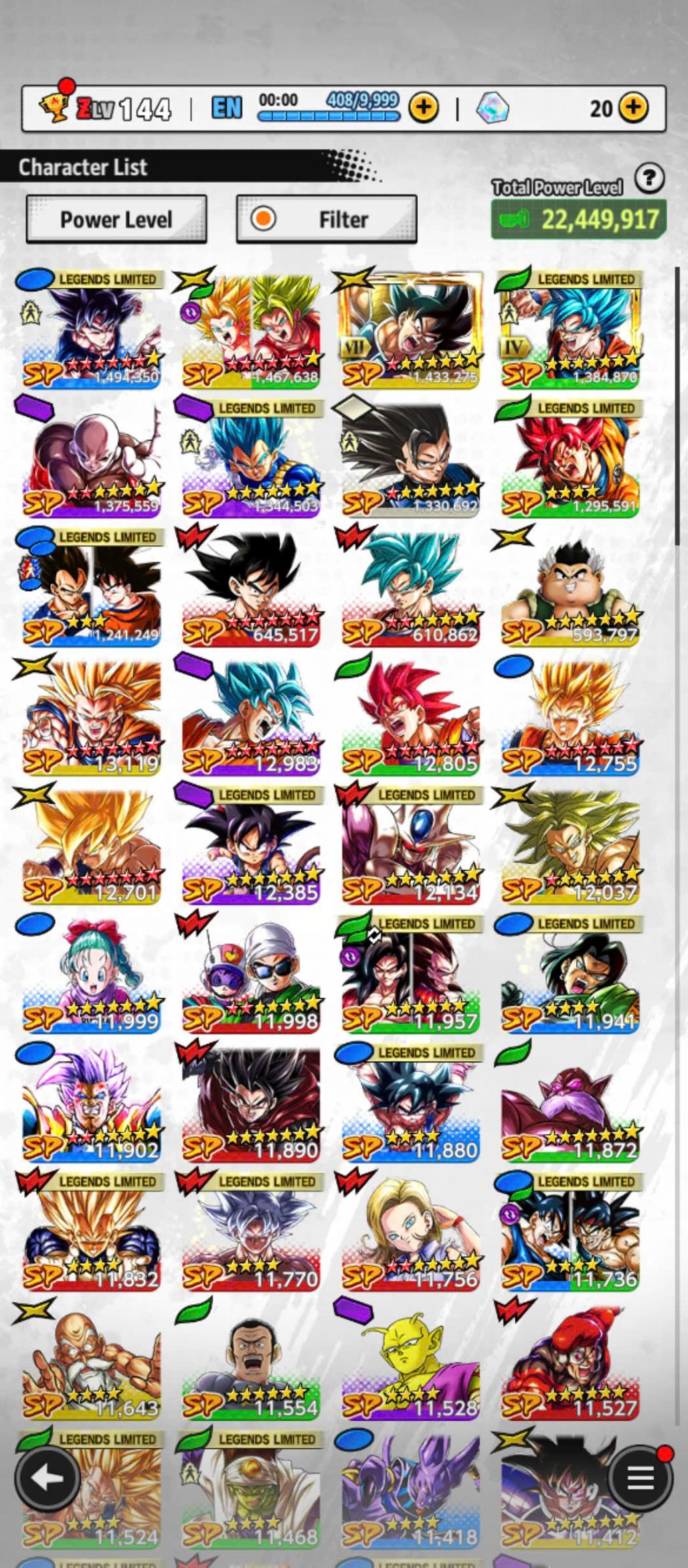Image resolution: width=688 pixels, height=1568 pixels.
Task: Open the hamburger menu button
Action: pos(639,1478)
